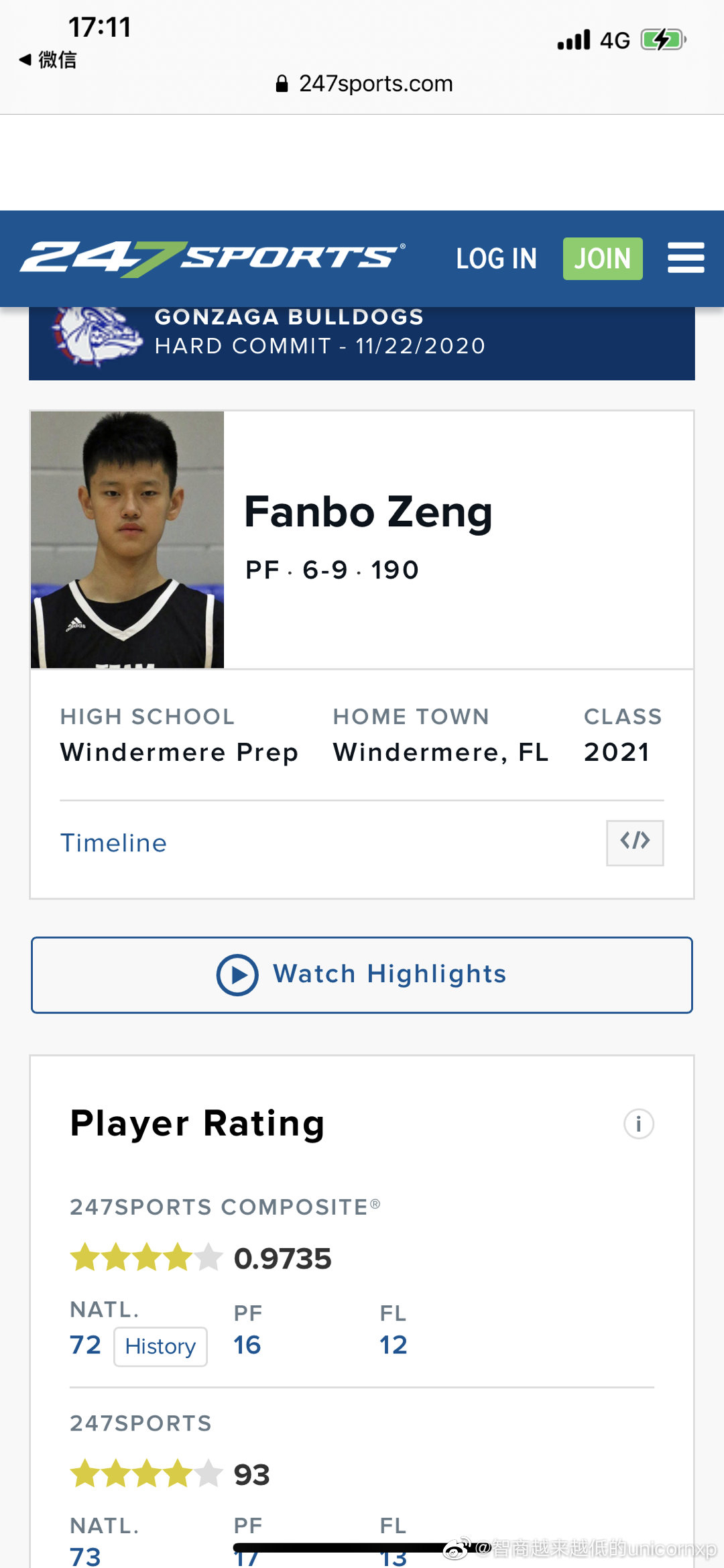724x1568 pixels.
Task: Watch Highlights of Fanbo Zeng
Action: [362, 975]
